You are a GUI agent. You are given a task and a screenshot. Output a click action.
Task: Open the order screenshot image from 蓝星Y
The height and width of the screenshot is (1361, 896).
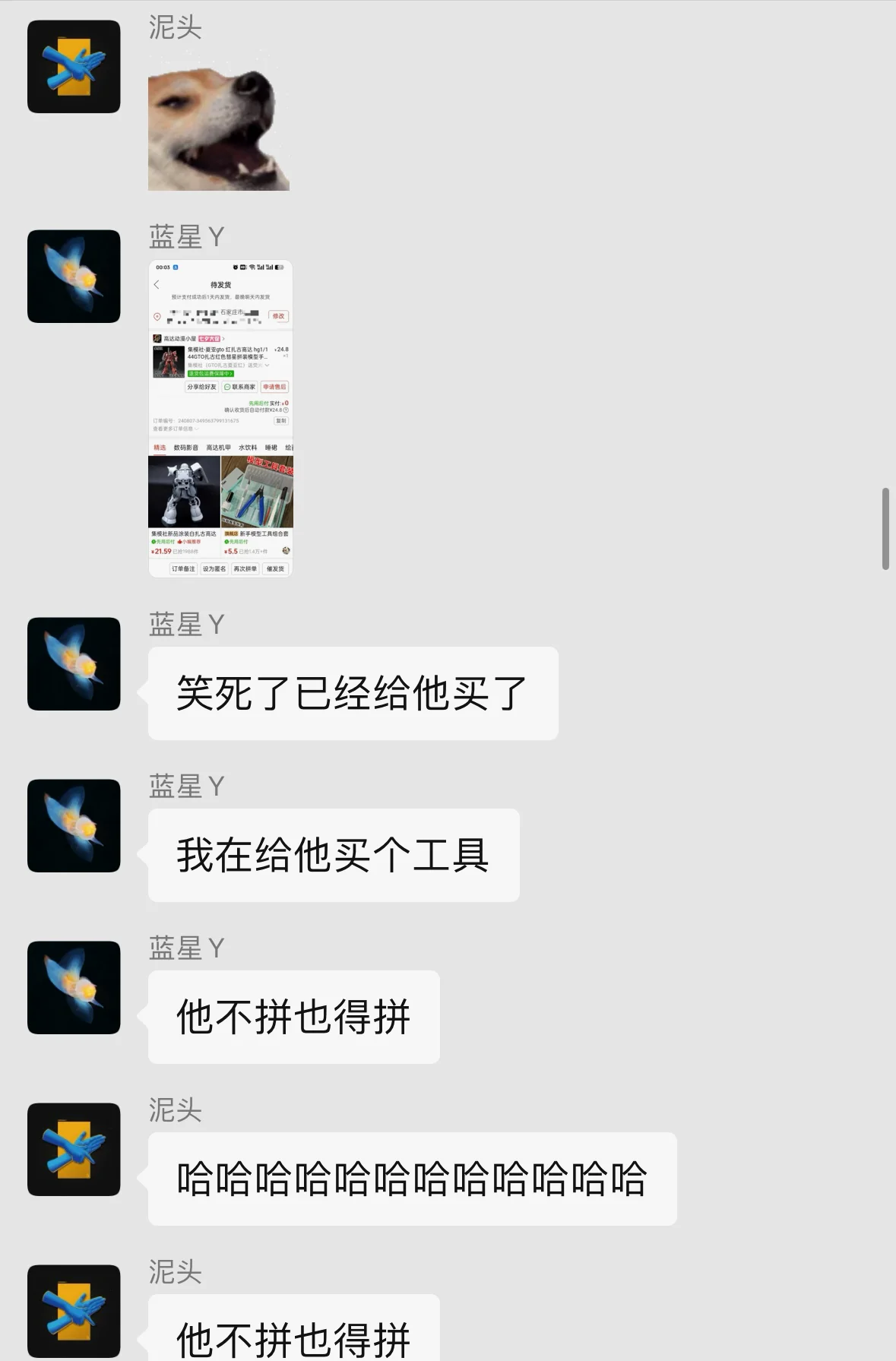point(220,419)
